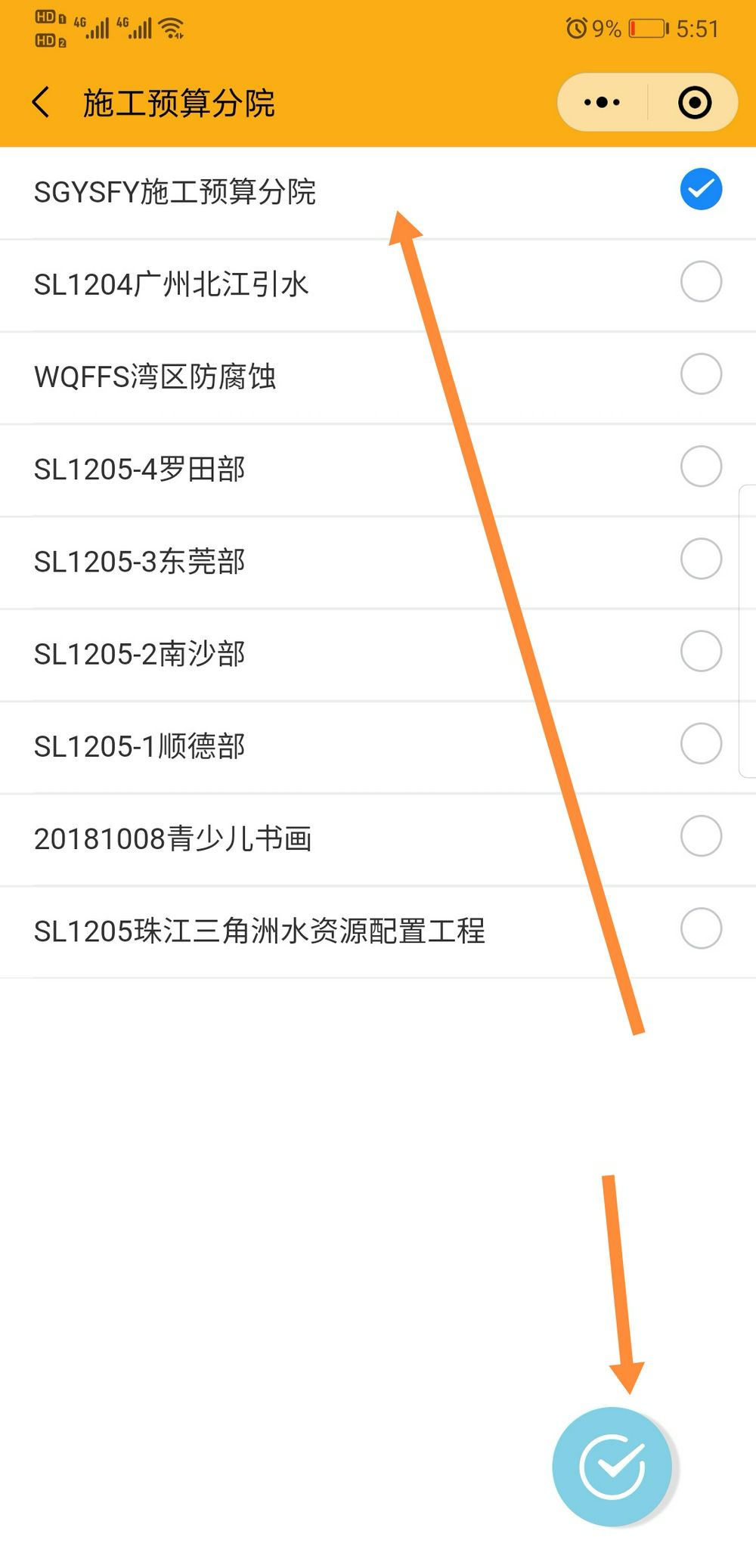Image resolution: width=756 pixels, height=1568 pixels.
Task: Pick SL1205-3东莞部
Action: coord(701,559)
